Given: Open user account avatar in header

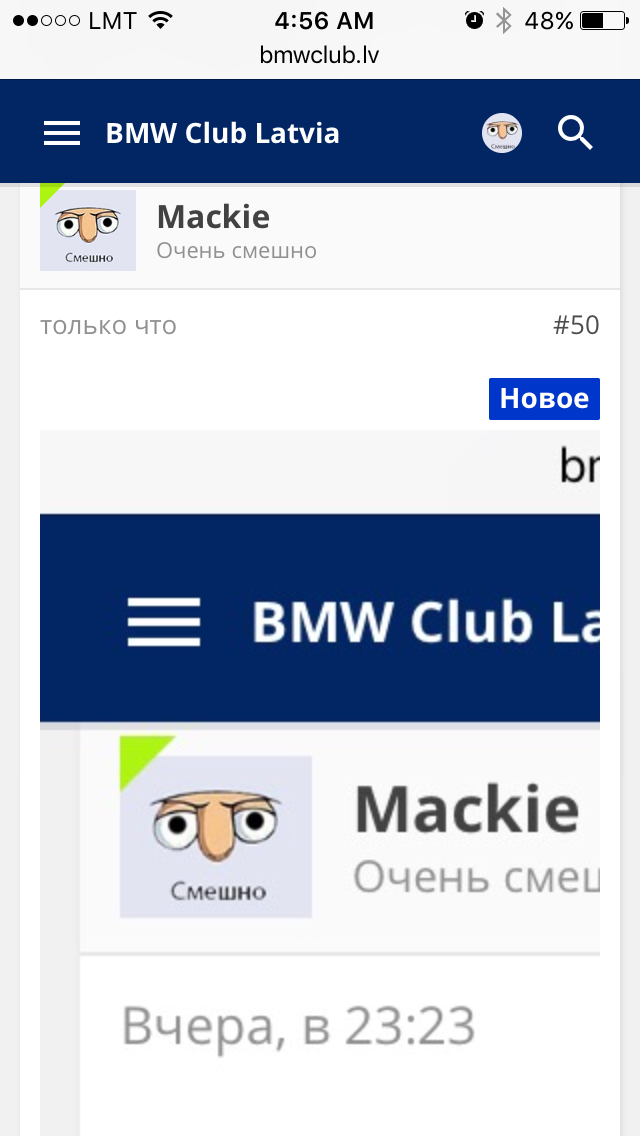Looking at the screenshot, I should [x=502, y=133].
